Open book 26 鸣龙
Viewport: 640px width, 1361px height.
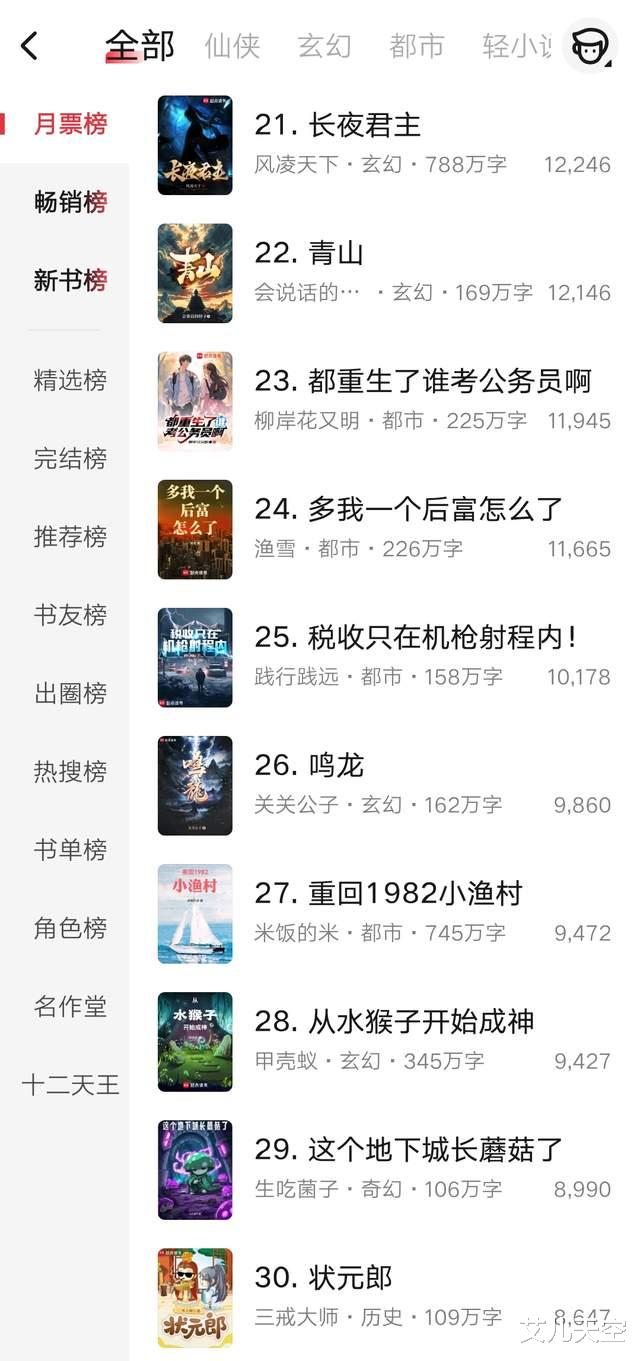(x=308, y=765)
